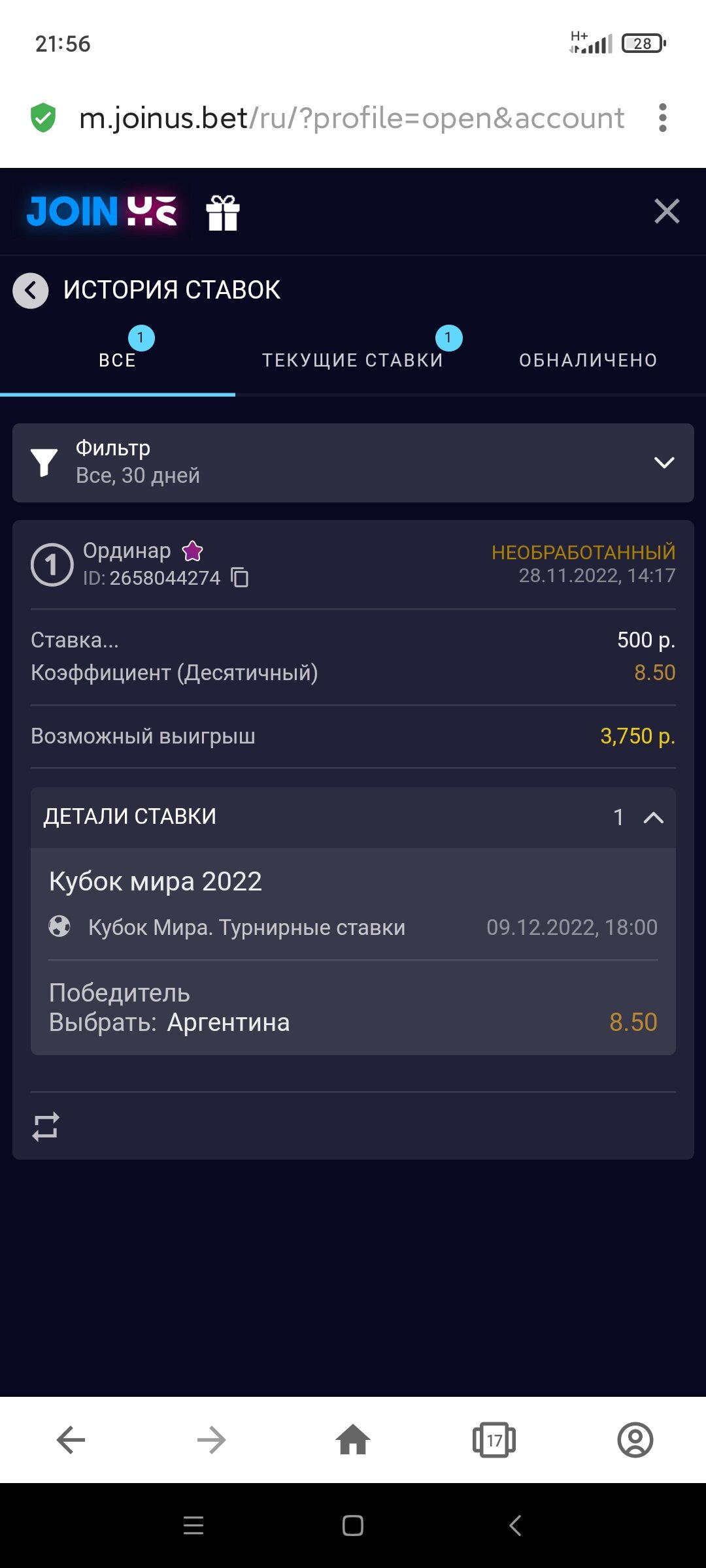Close the profile panel with X

pos(667,212)
